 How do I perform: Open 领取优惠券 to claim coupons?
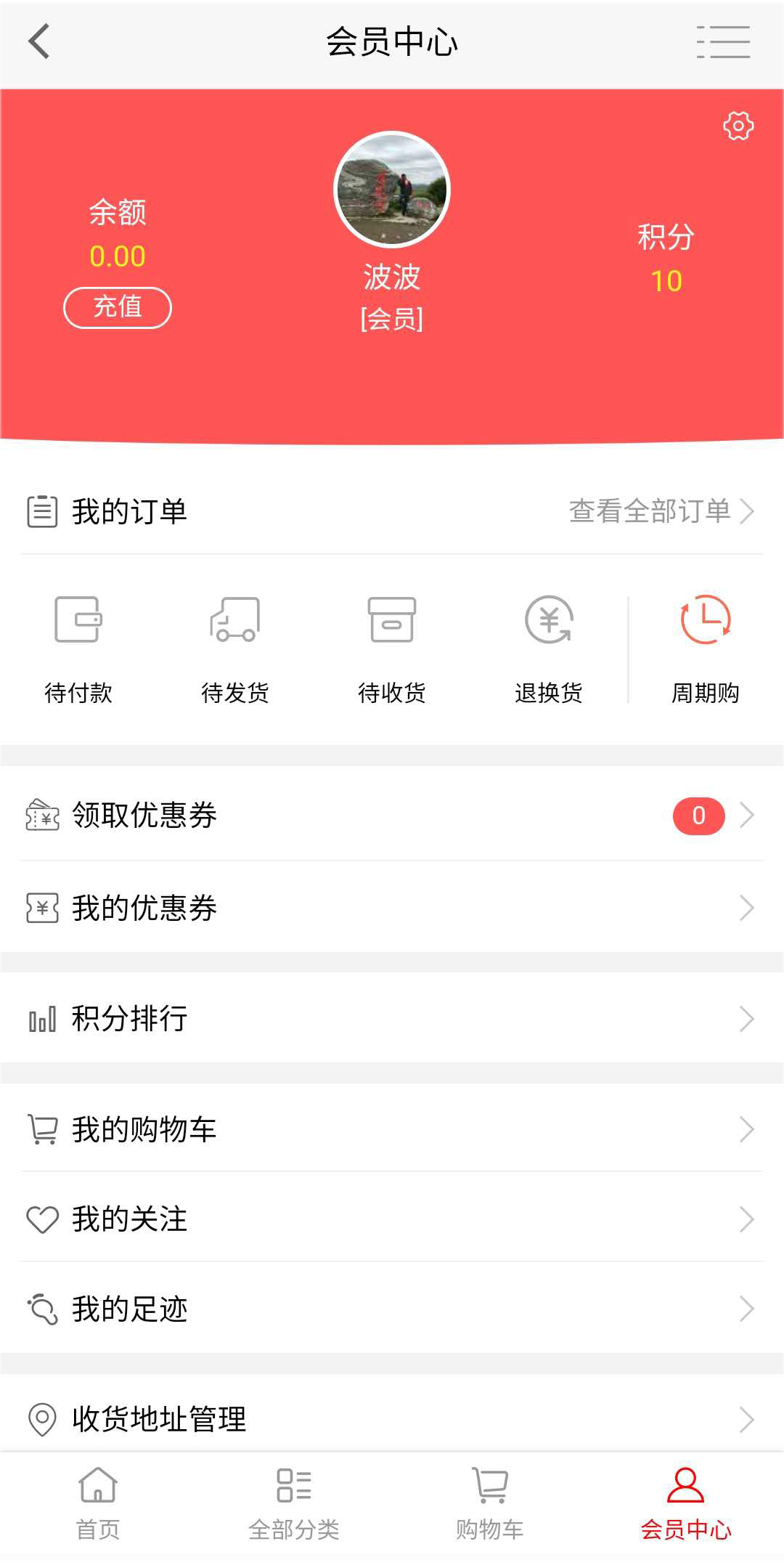click(392, 815)
